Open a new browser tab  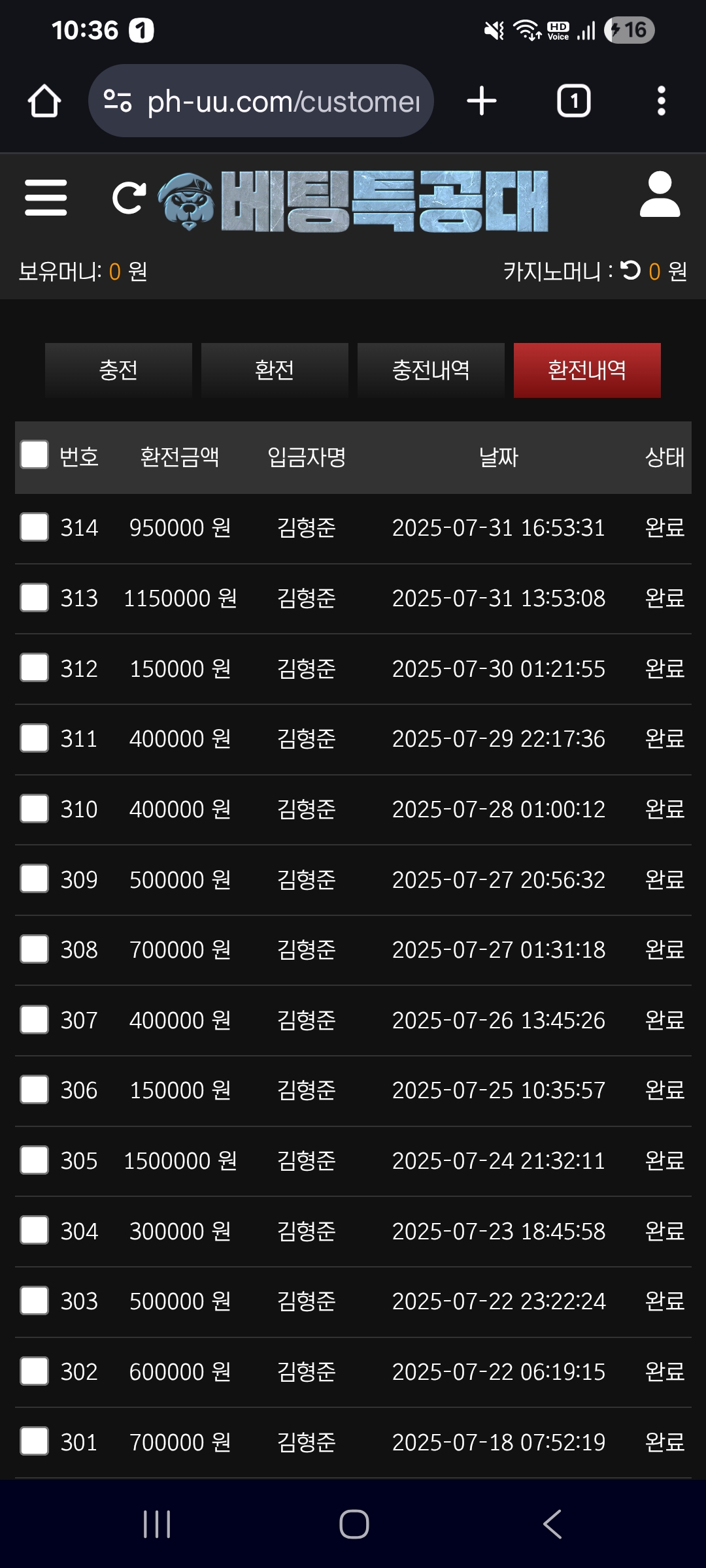point(482,101)
